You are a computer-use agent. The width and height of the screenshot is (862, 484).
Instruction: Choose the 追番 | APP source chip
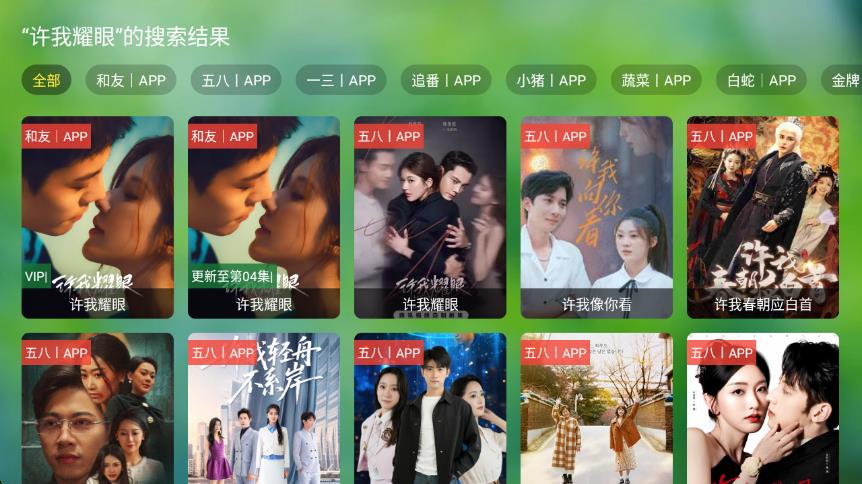[446, 81]
